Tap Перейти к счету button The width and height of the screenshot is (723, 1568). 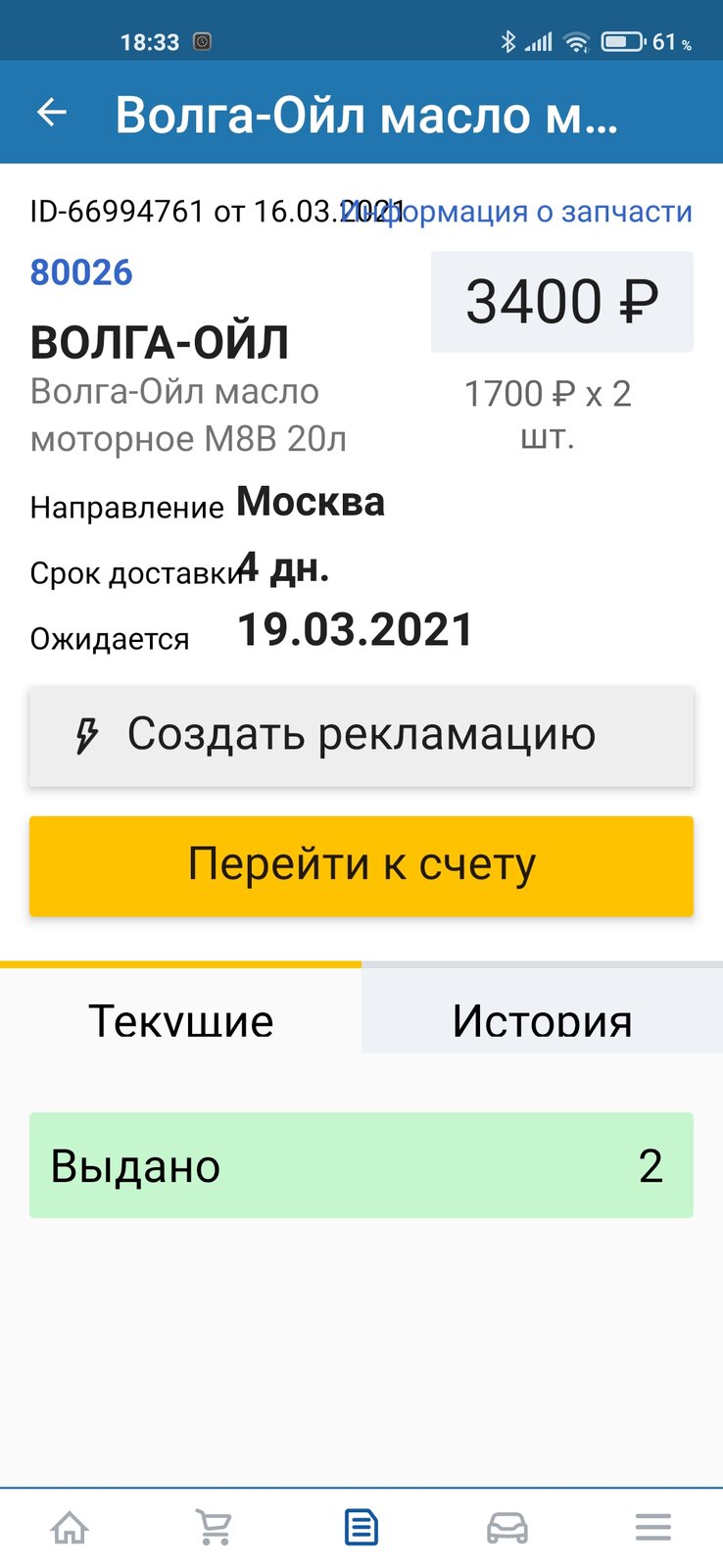[361, 866]
